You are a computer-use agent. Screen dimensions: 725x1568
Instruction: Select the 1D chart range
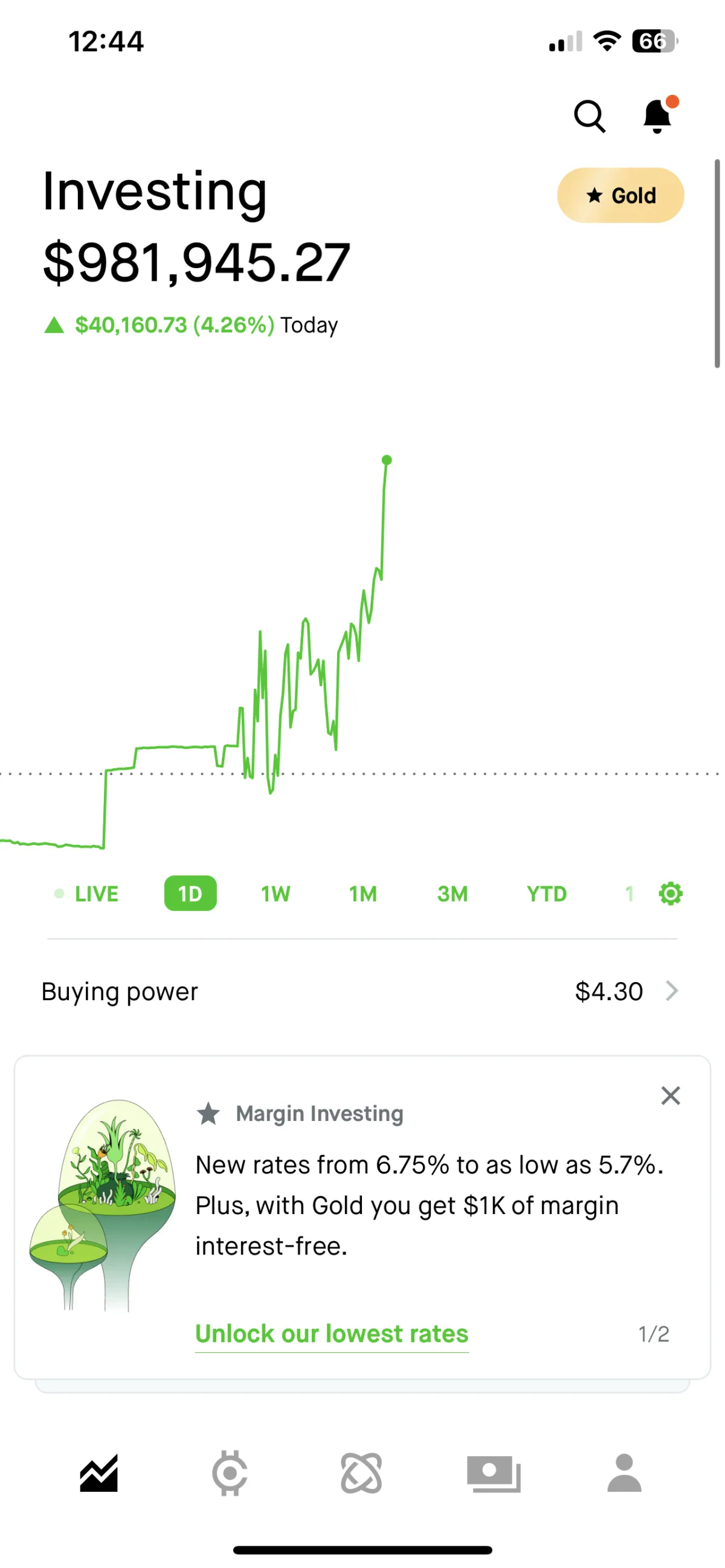coord(190,893)
